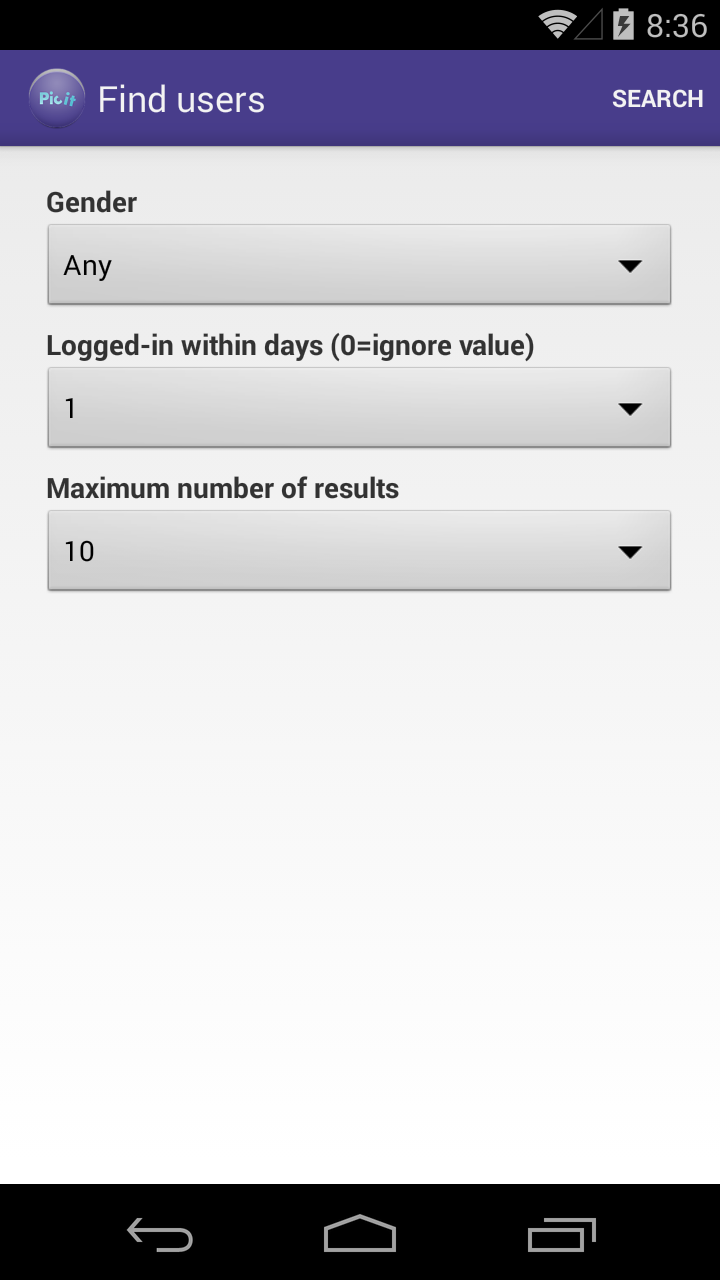The image size is (720, 1280).
Task: Tap the Picit app icon to go back
Action: 56,99
